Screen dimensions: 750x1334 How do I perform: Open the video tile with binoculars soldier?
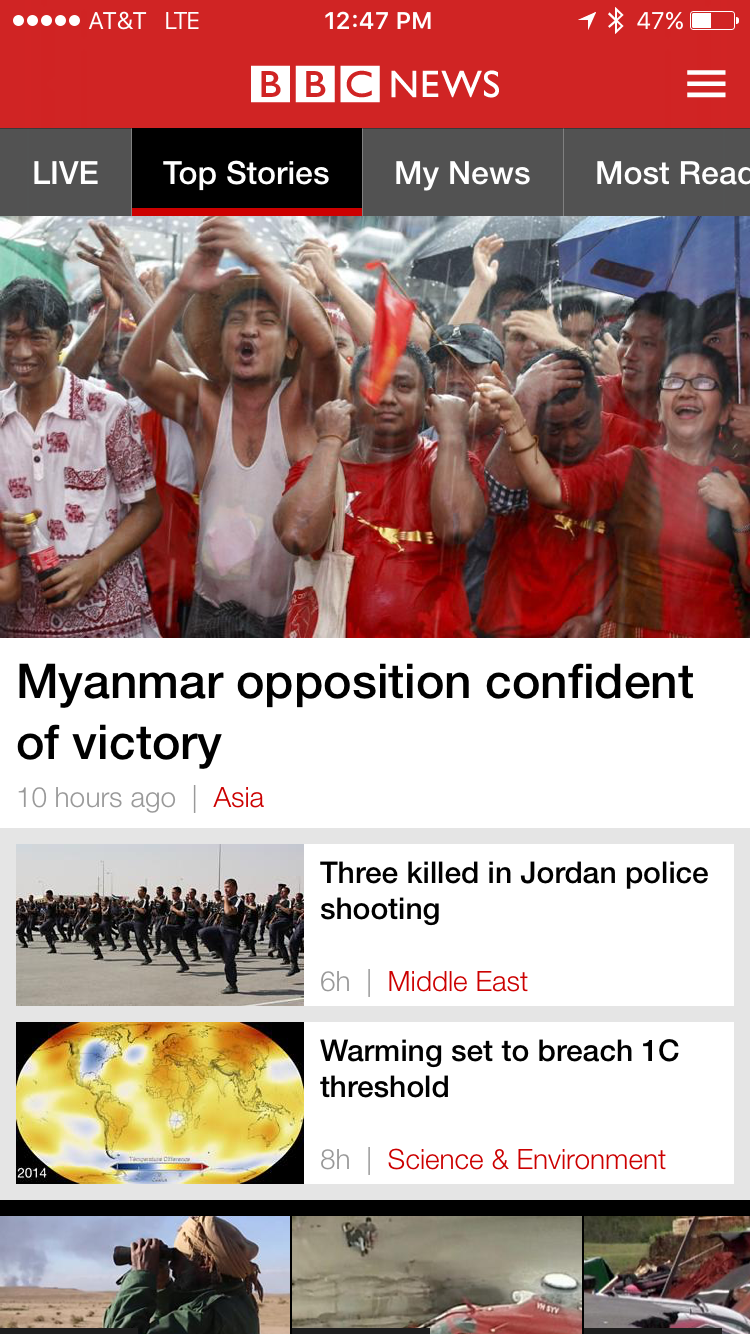[145, 1274]
